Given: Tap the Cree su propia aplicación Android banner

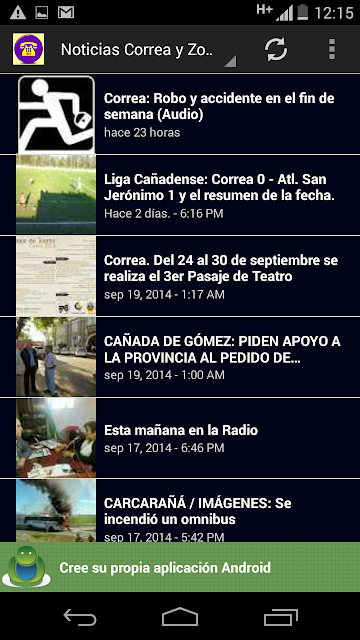Looking at the screenshot, I should pos(180,567).
